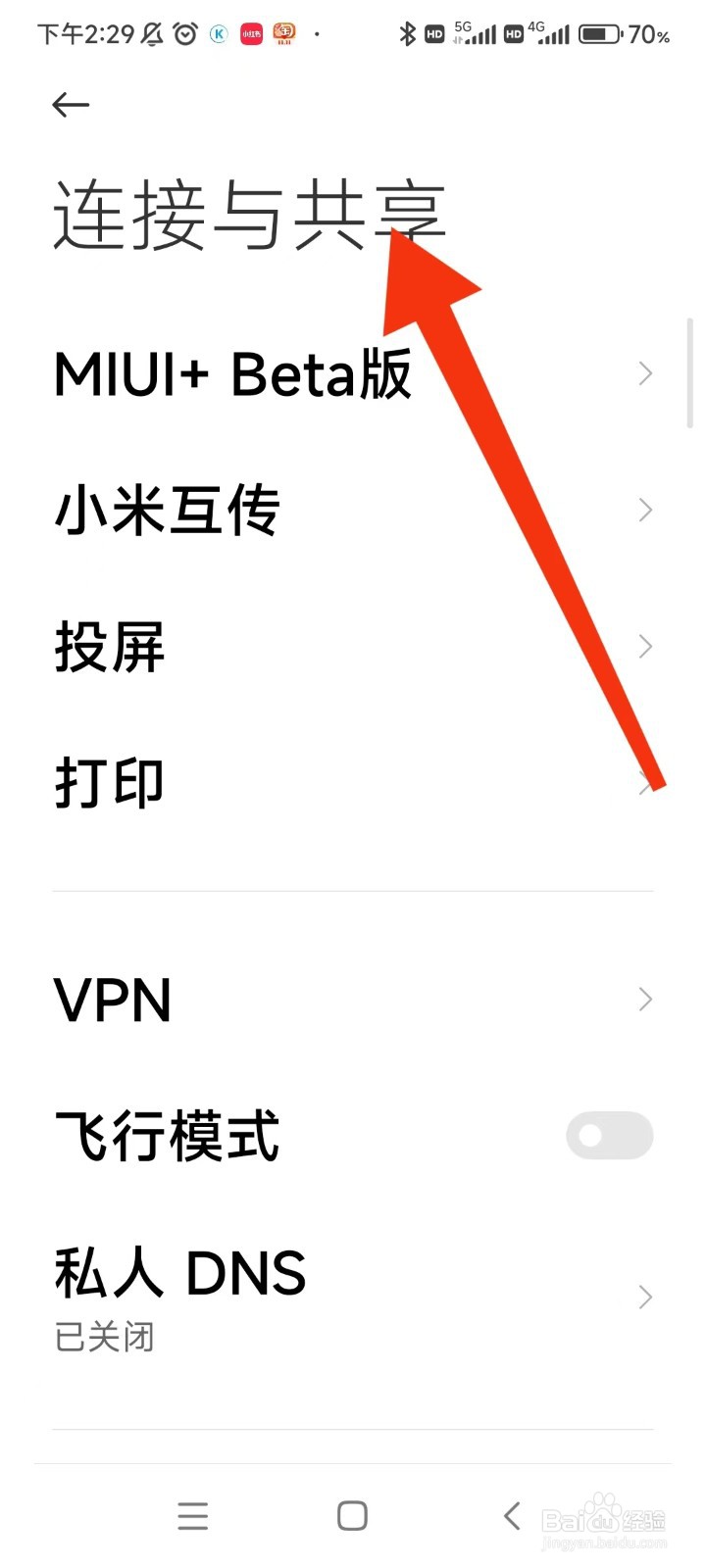Click the alarm clock status icon

coord(185,32)
